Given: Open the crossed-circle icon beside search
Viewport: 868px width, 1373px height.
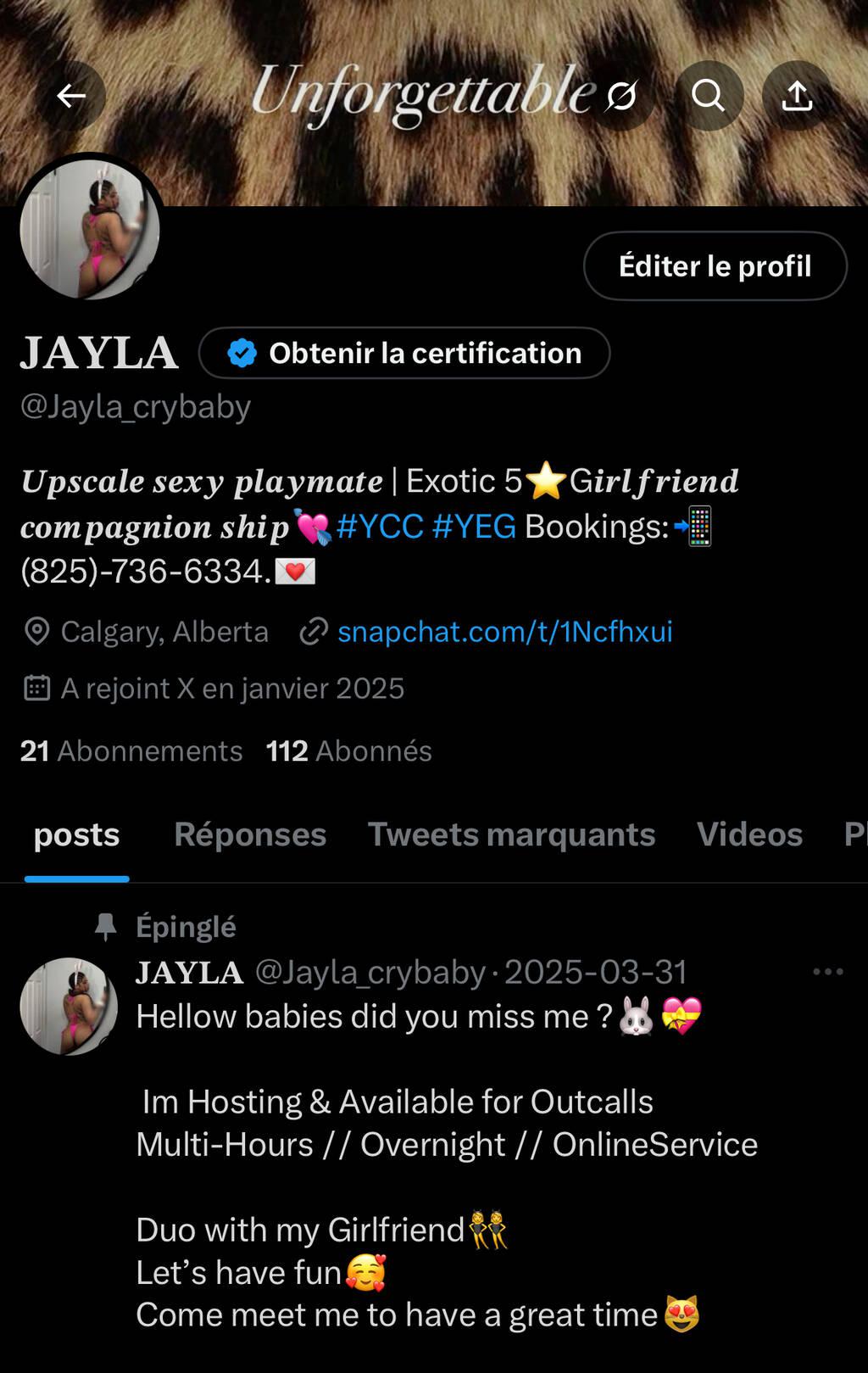Looking at the screenshot, I should (621, 96).
